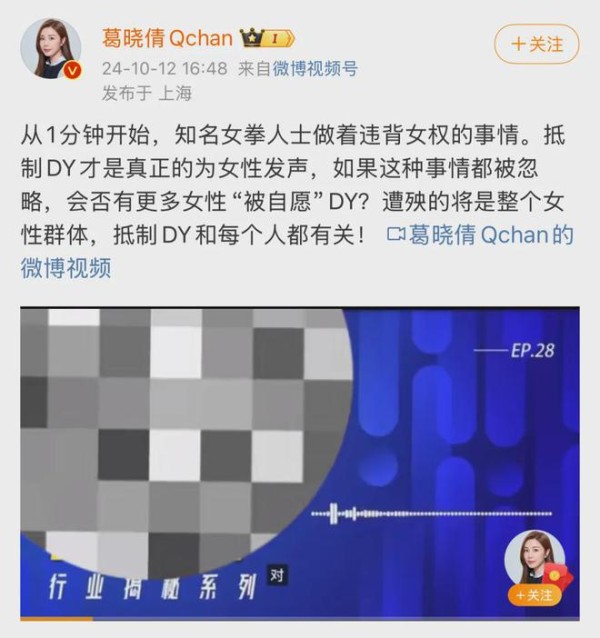Screen dimensions: 600x638
Task: Open 葛晓倩 Qchan's profile avatar
Action: tap(51, 50)
